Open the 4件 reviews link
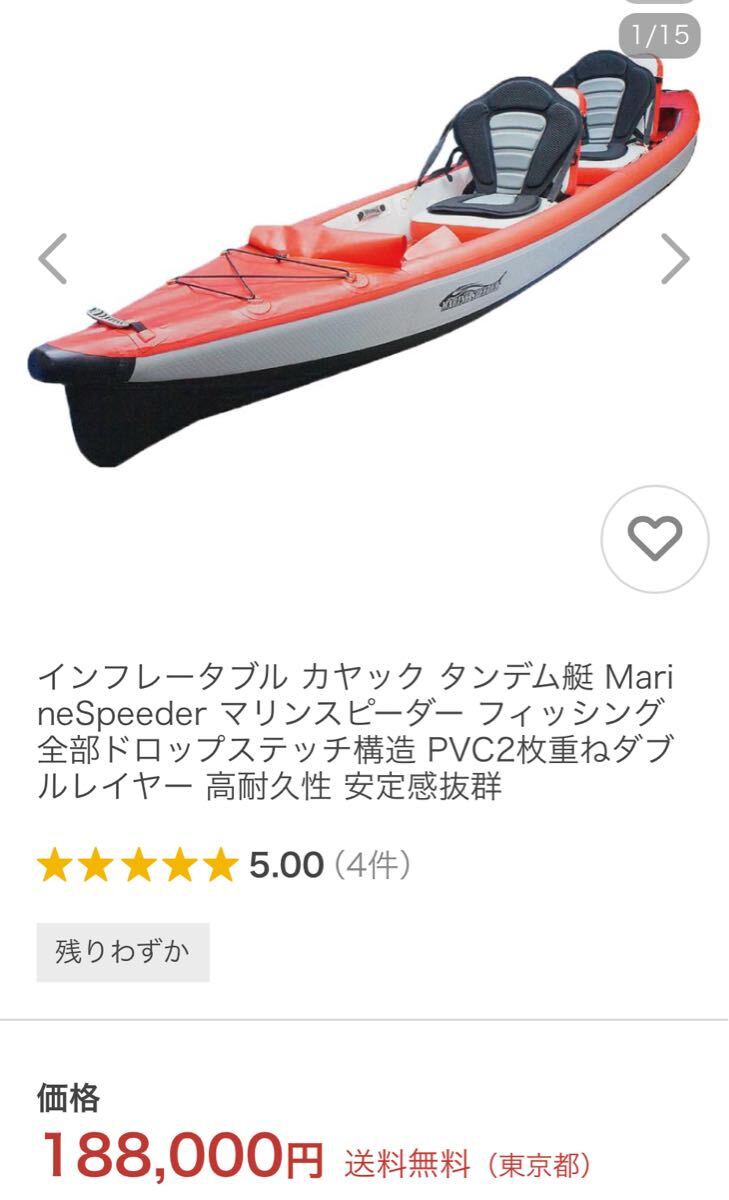The image size is (729, 1200). [371, 865]
